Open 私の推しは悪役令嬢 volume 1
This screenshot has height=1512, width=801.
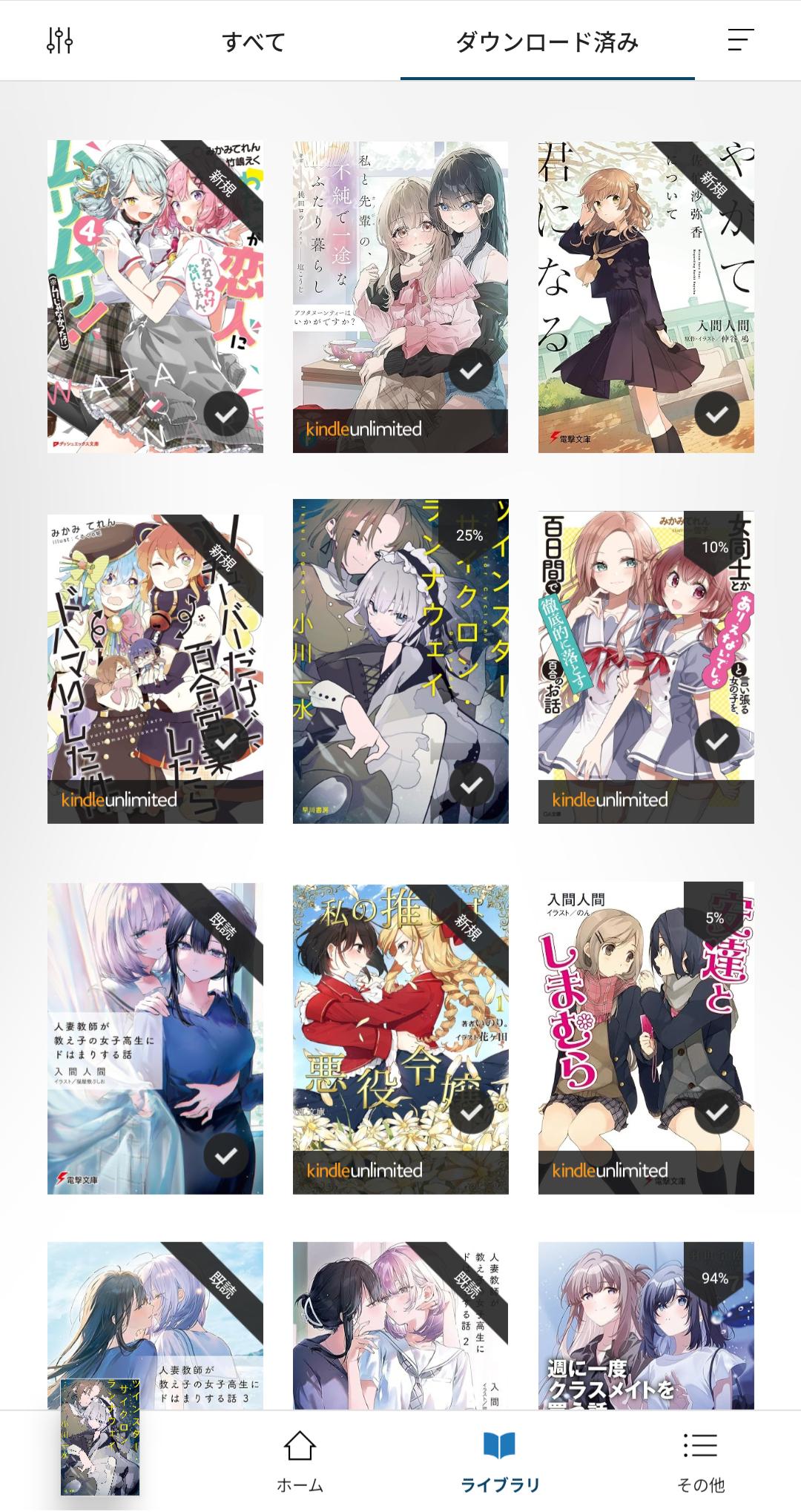(x=400, y=1038)
